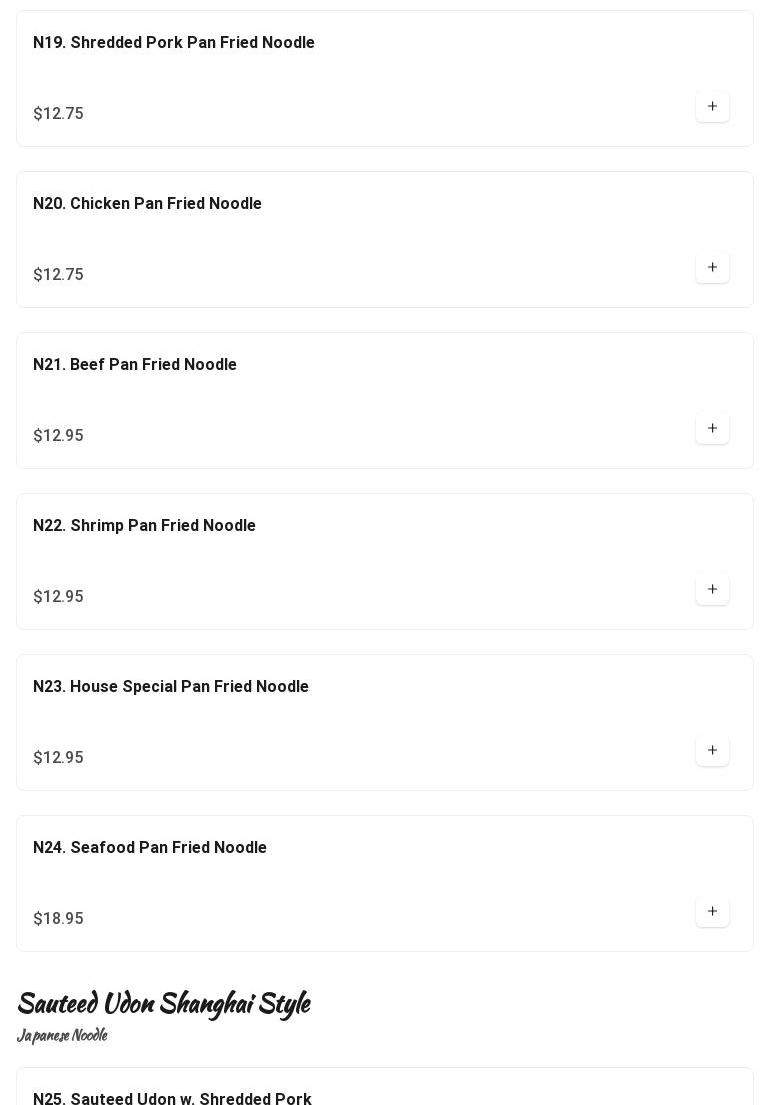770x1105 pixels.
Task: Open N24 Seafood Pan Fried Noodle item
Action: [x=150, y=848]
